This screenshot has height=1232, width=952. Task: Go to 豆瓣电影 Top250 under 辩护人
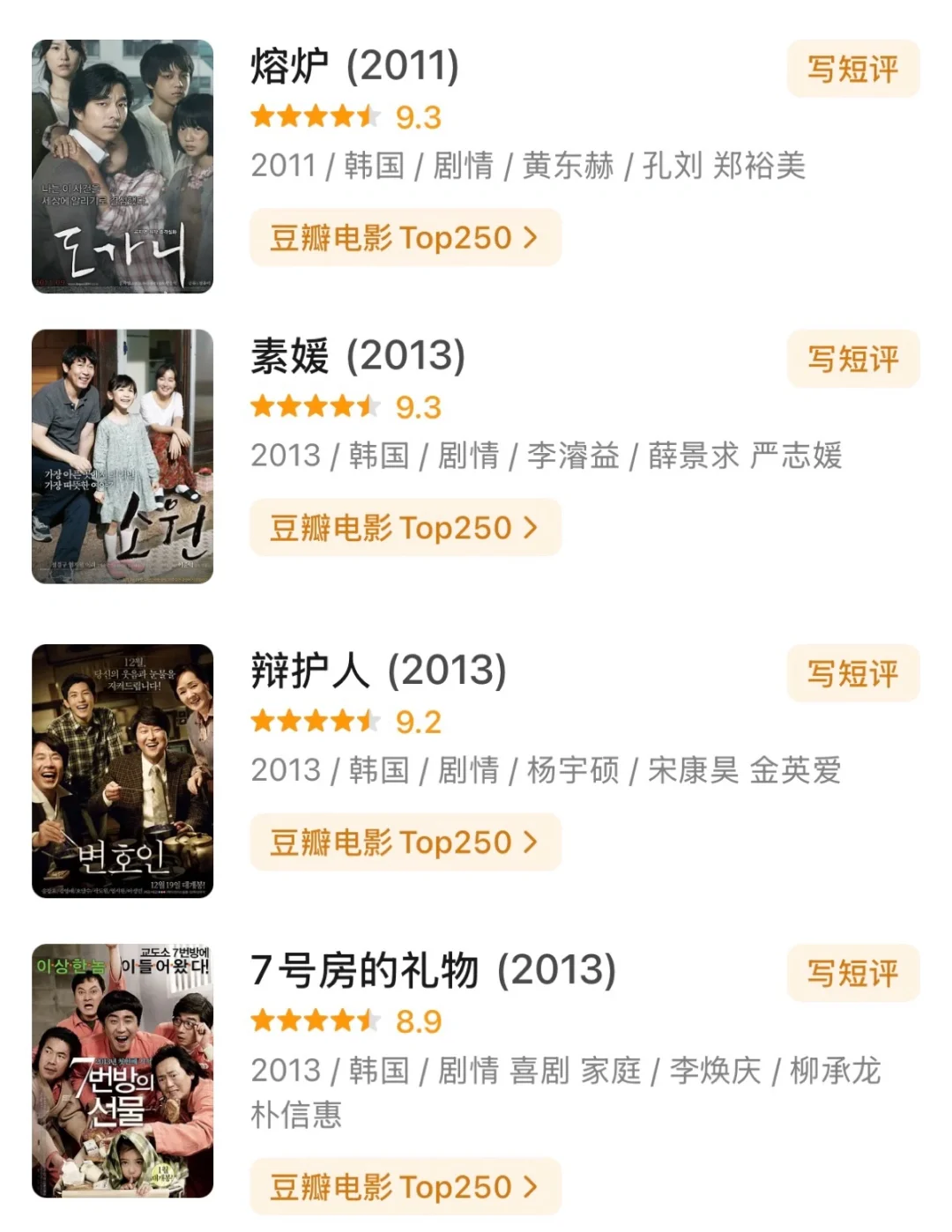405,842
